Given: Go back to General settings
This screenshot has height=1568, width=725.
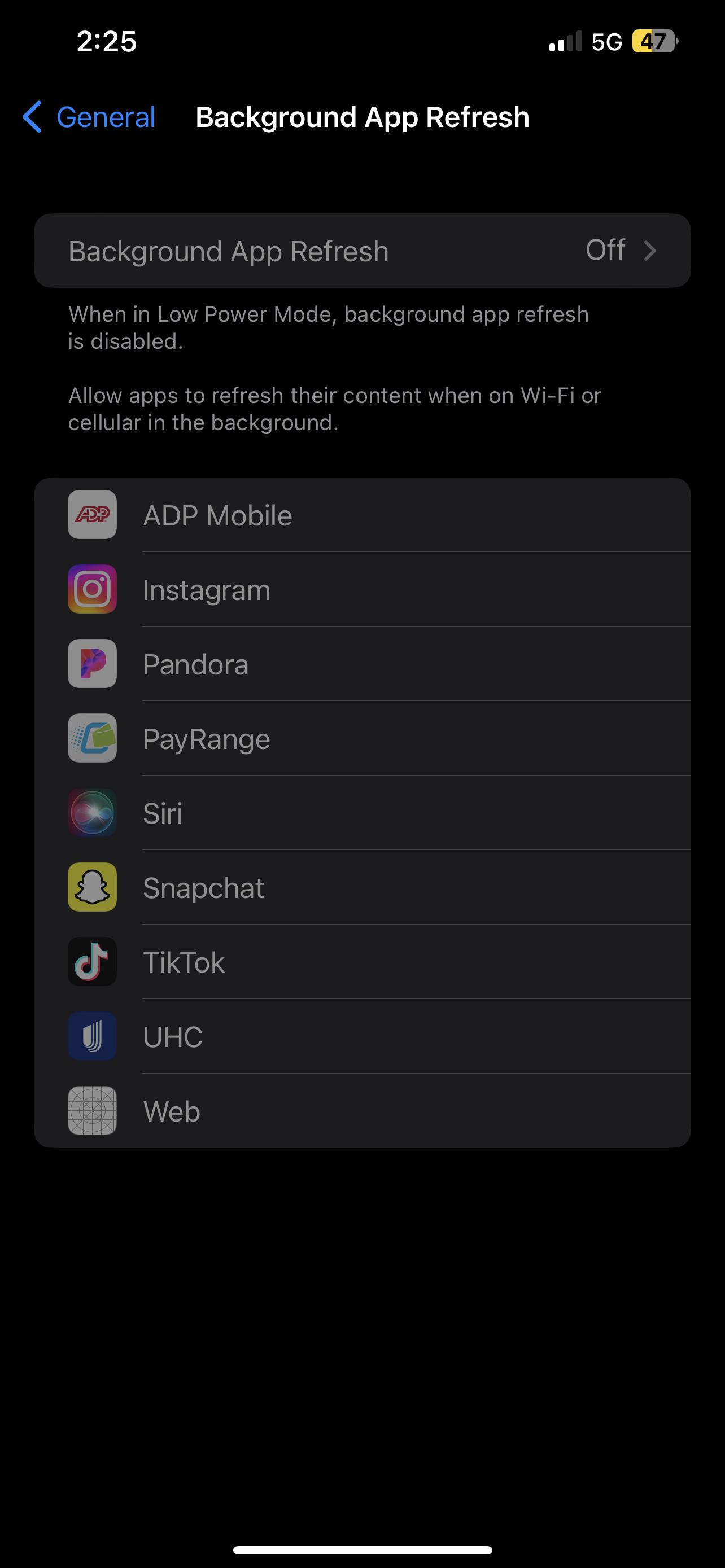Looking at the screenshot, I should 89,117.
